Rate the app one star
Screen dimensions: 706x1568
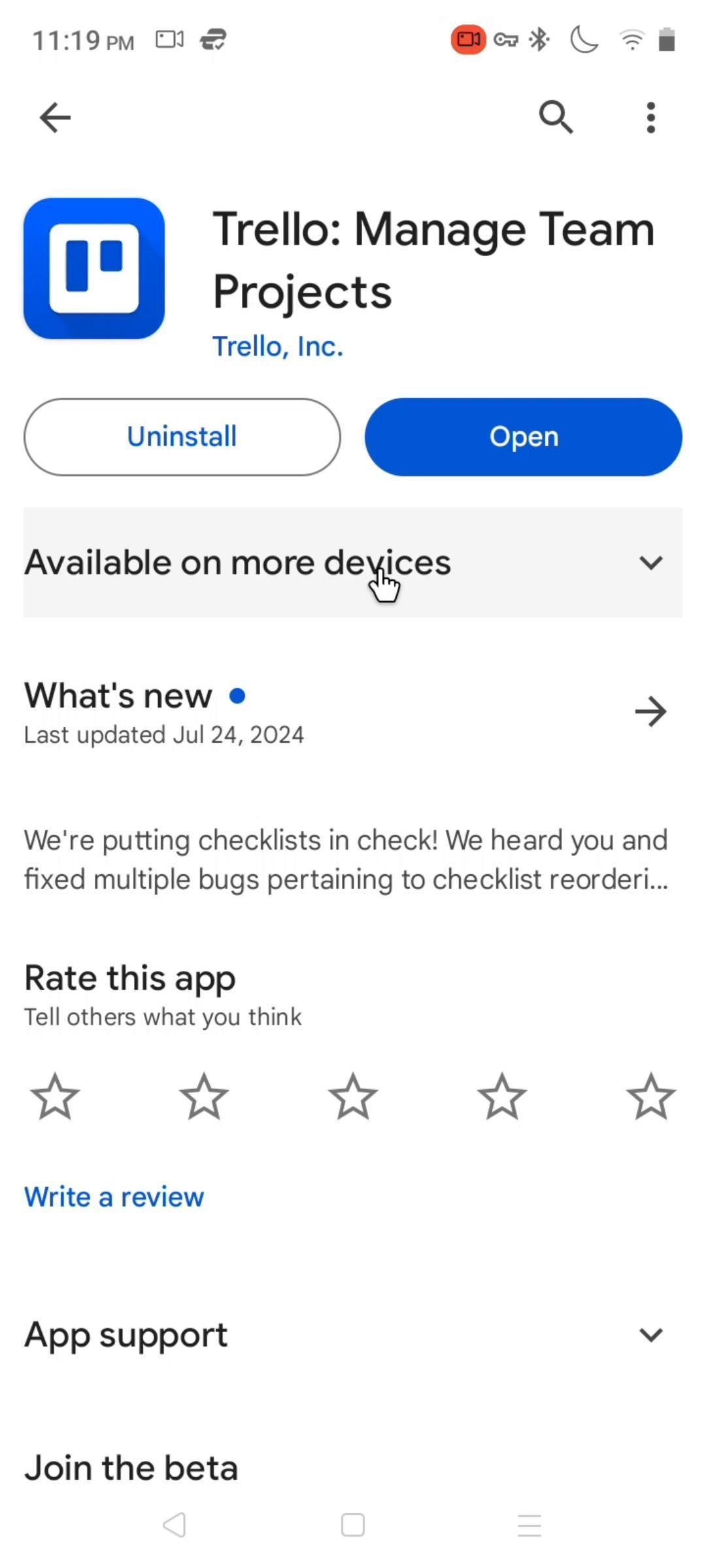(x=55, y=1097)
